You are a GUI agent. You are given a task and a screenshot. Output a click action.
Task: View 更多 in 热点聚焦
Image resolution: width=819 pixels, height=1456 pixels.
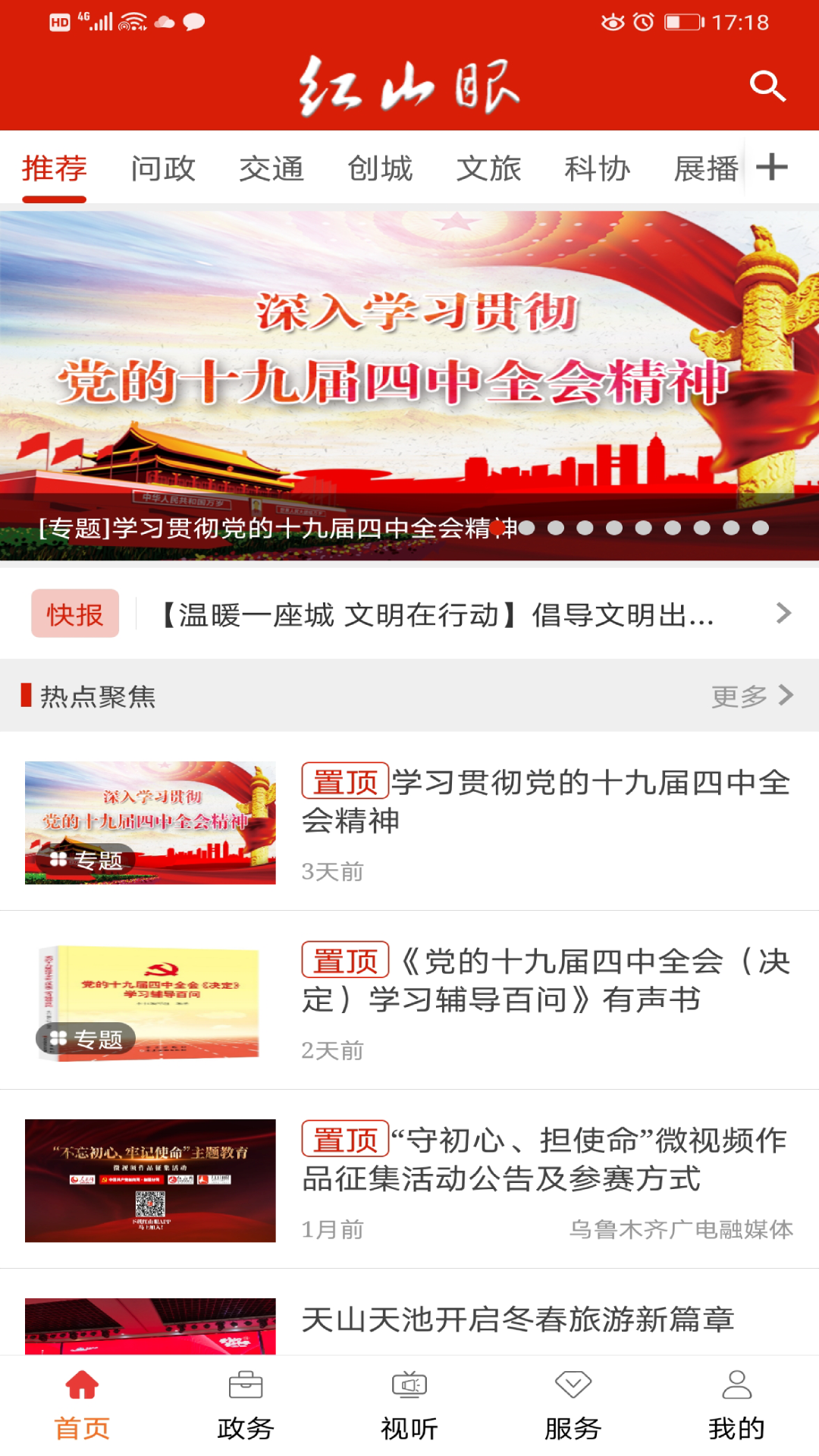pos(751,695)
